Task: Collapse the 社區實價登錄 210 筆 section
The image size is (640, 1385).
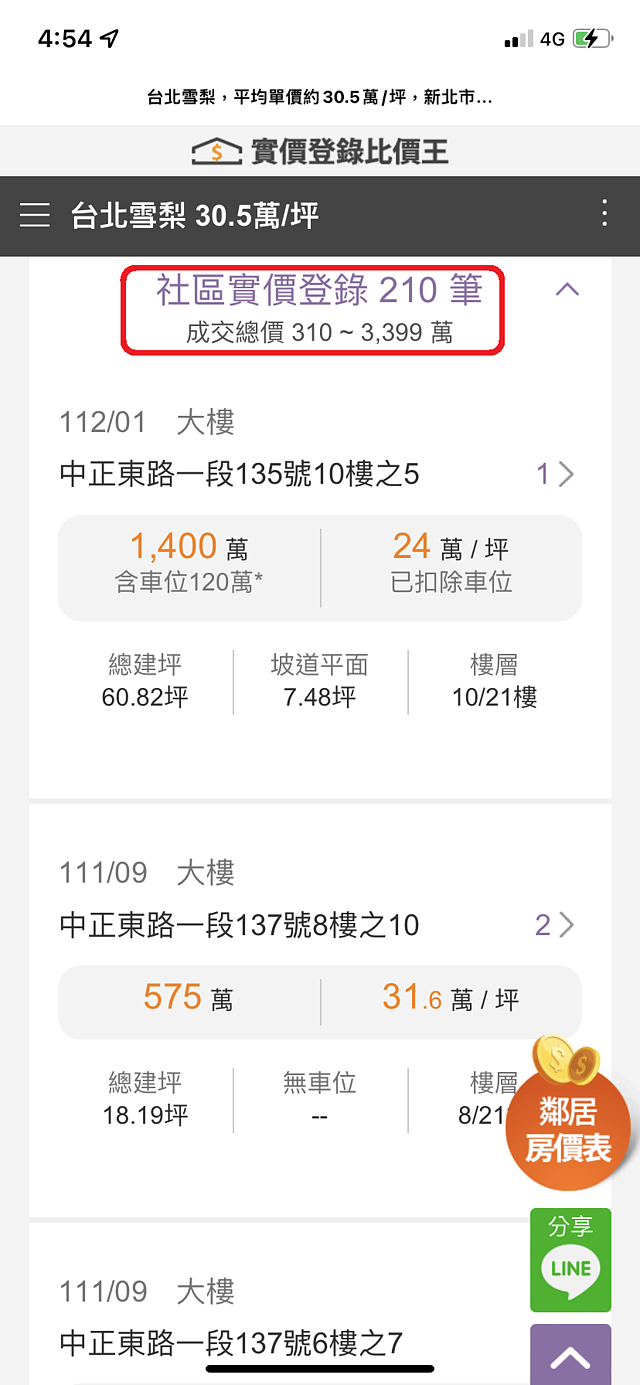Action: coord(567,290)
